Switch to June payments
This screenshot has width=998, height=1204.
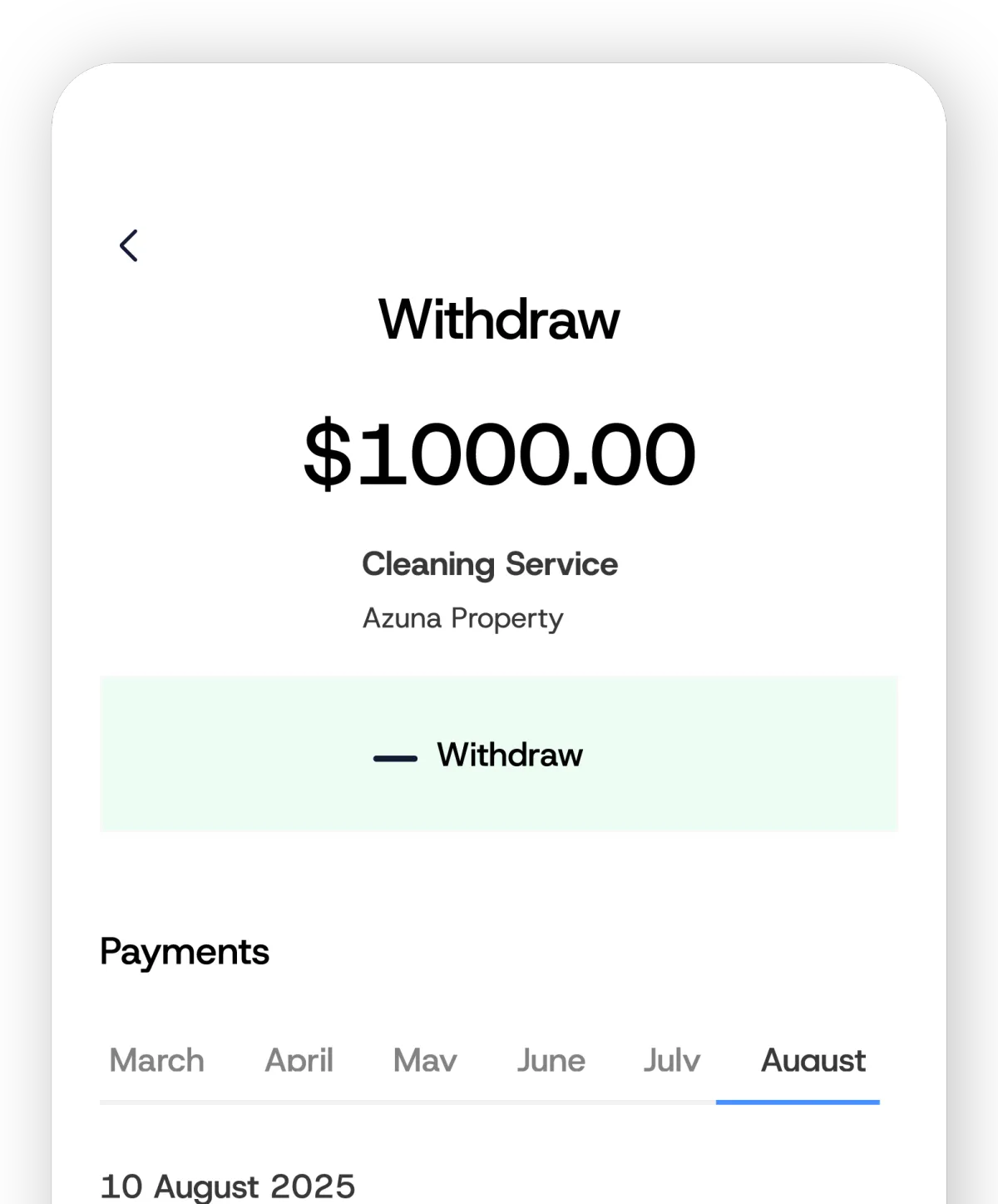click(x=551, y=1061)
